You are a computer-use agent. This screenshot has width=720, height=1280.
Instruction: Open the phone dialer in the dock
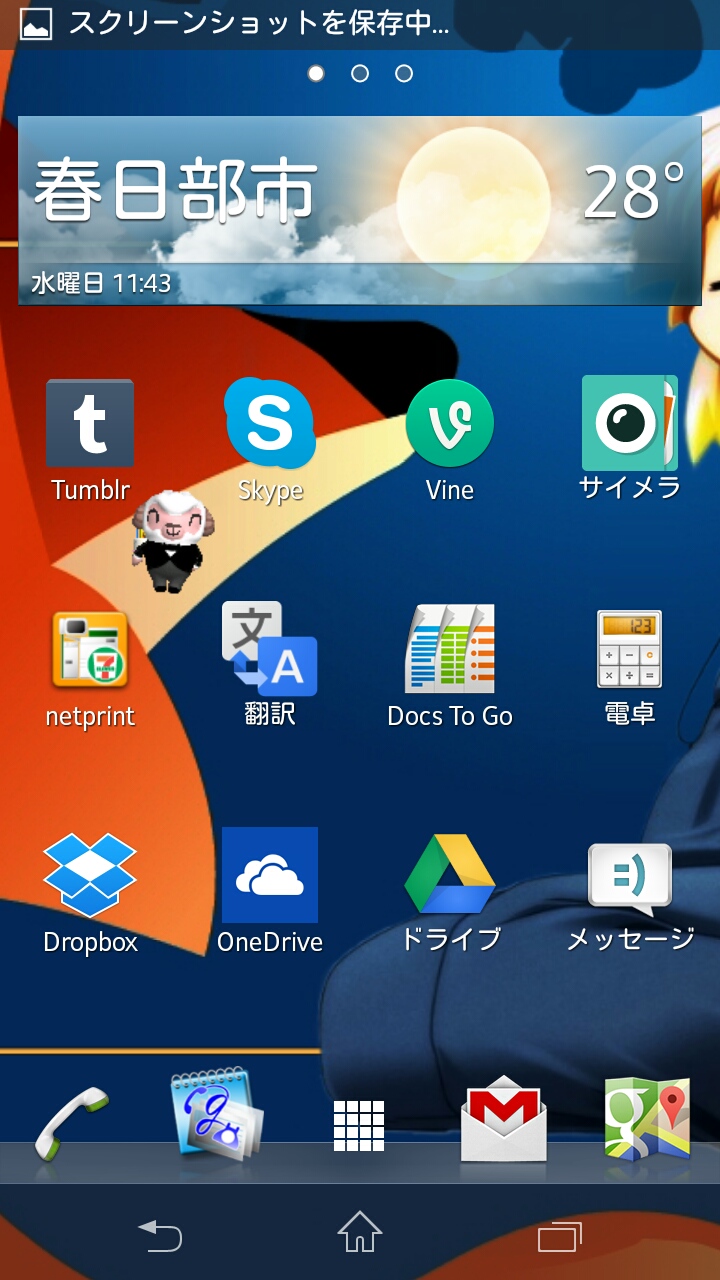click(72, 1122)
